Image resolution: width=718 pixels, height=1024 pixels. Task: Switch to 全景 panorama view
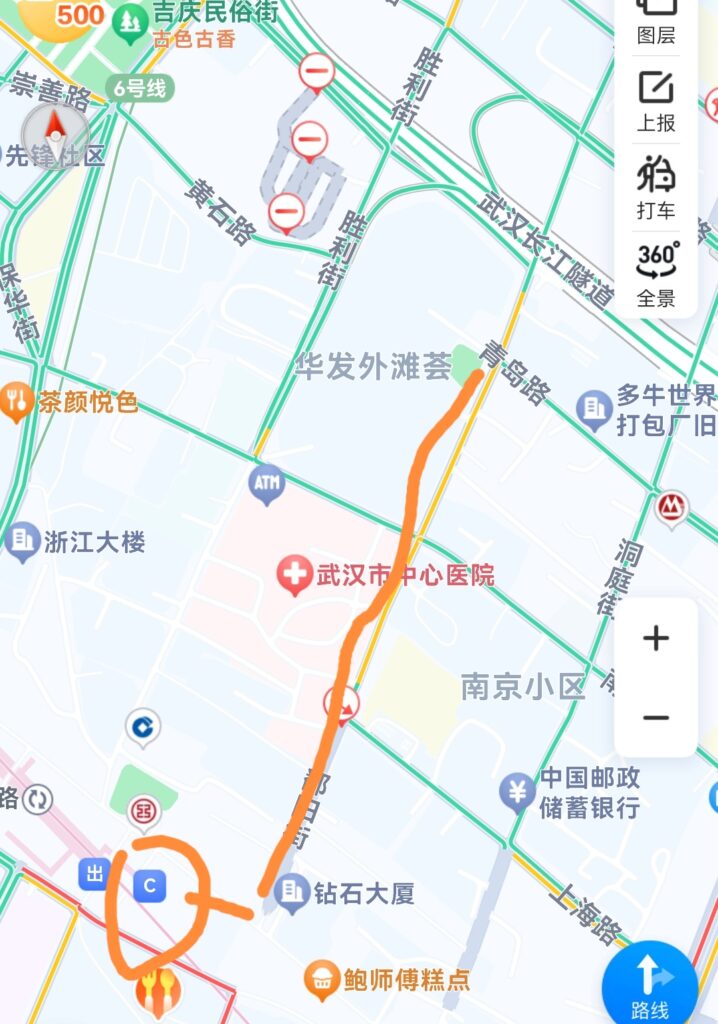click(x=656, y=273)
